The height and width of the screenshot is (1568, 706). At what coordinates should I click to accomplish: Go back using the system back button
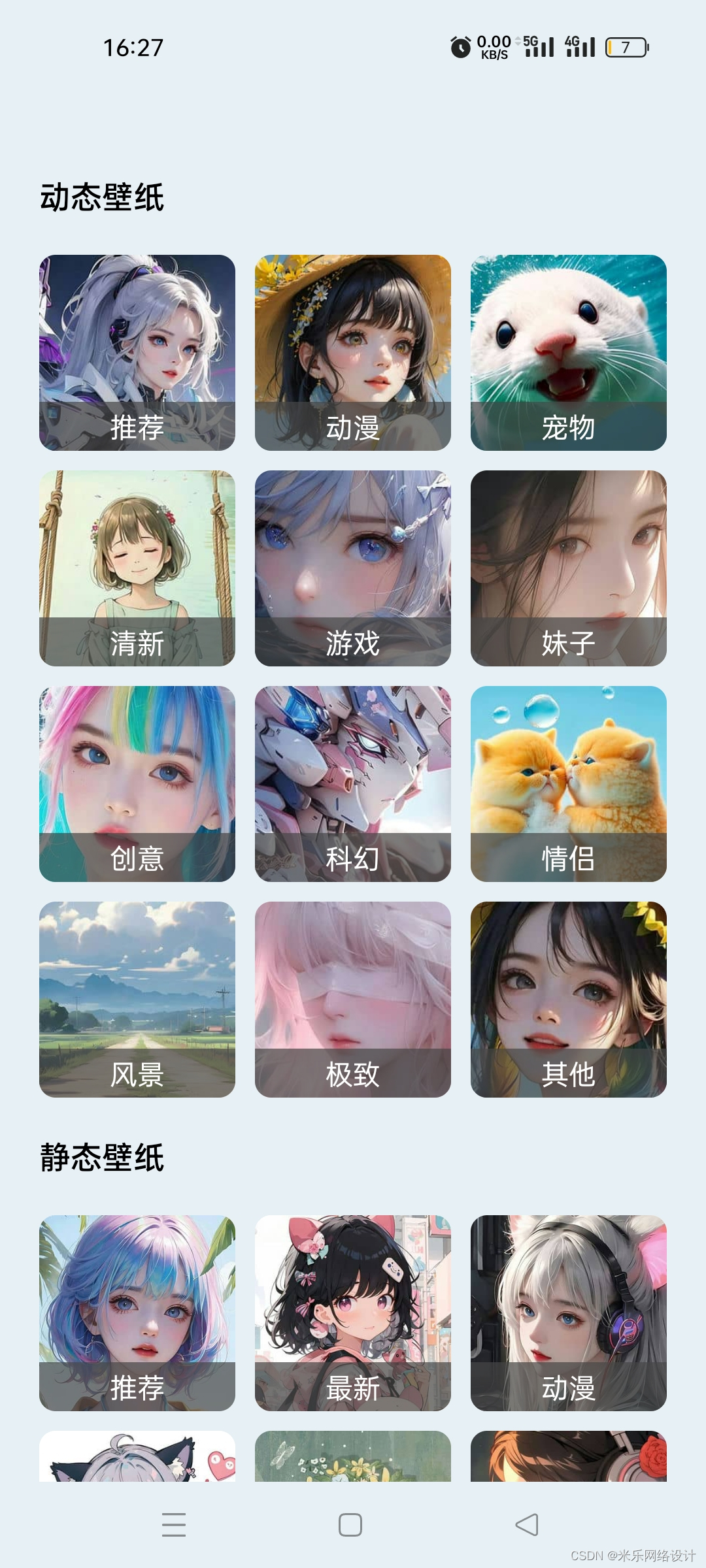click(x=527, y=1525)
